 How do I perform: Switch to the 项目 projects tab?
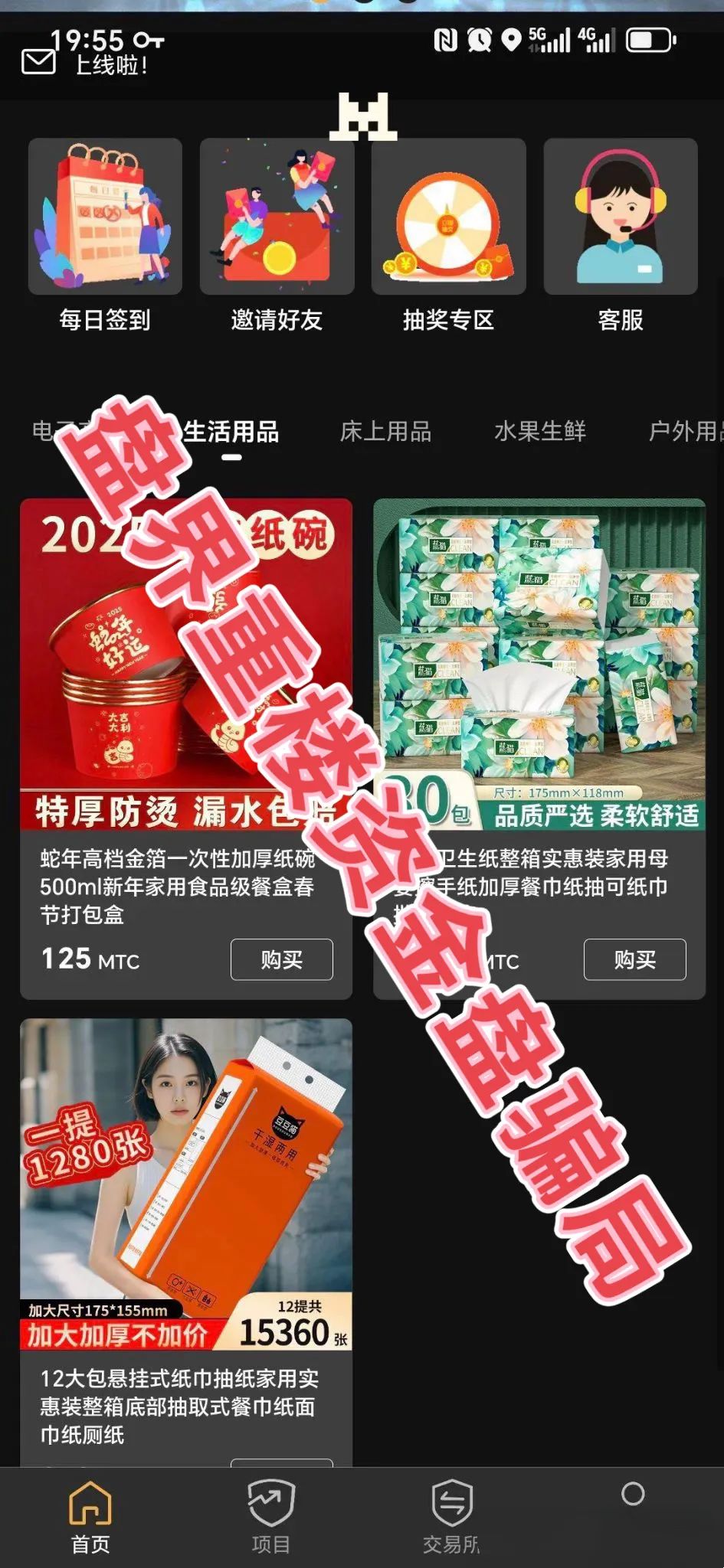271,1516
